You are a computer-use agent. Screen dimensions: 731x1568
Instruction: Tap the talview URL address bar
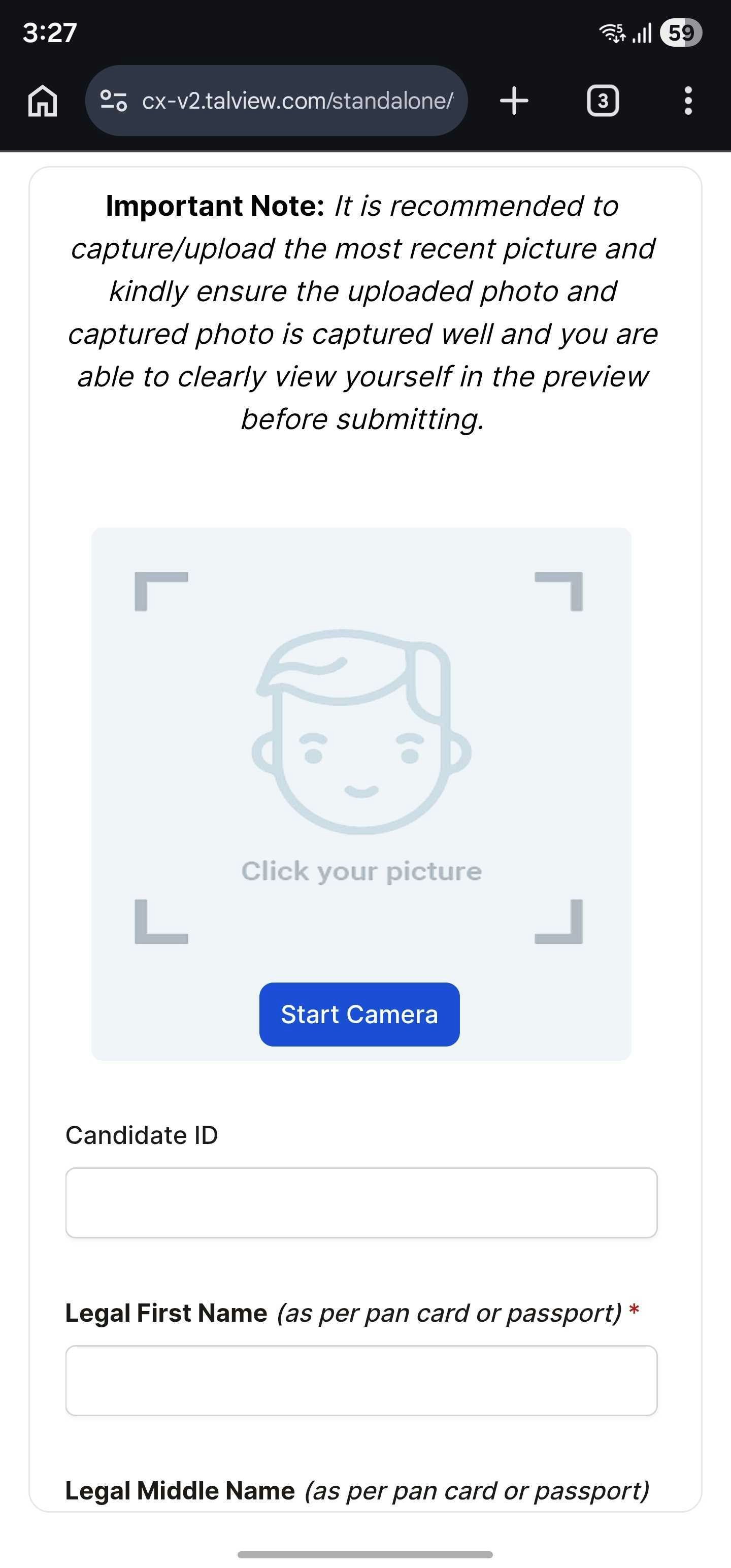[x=297, y=101]
